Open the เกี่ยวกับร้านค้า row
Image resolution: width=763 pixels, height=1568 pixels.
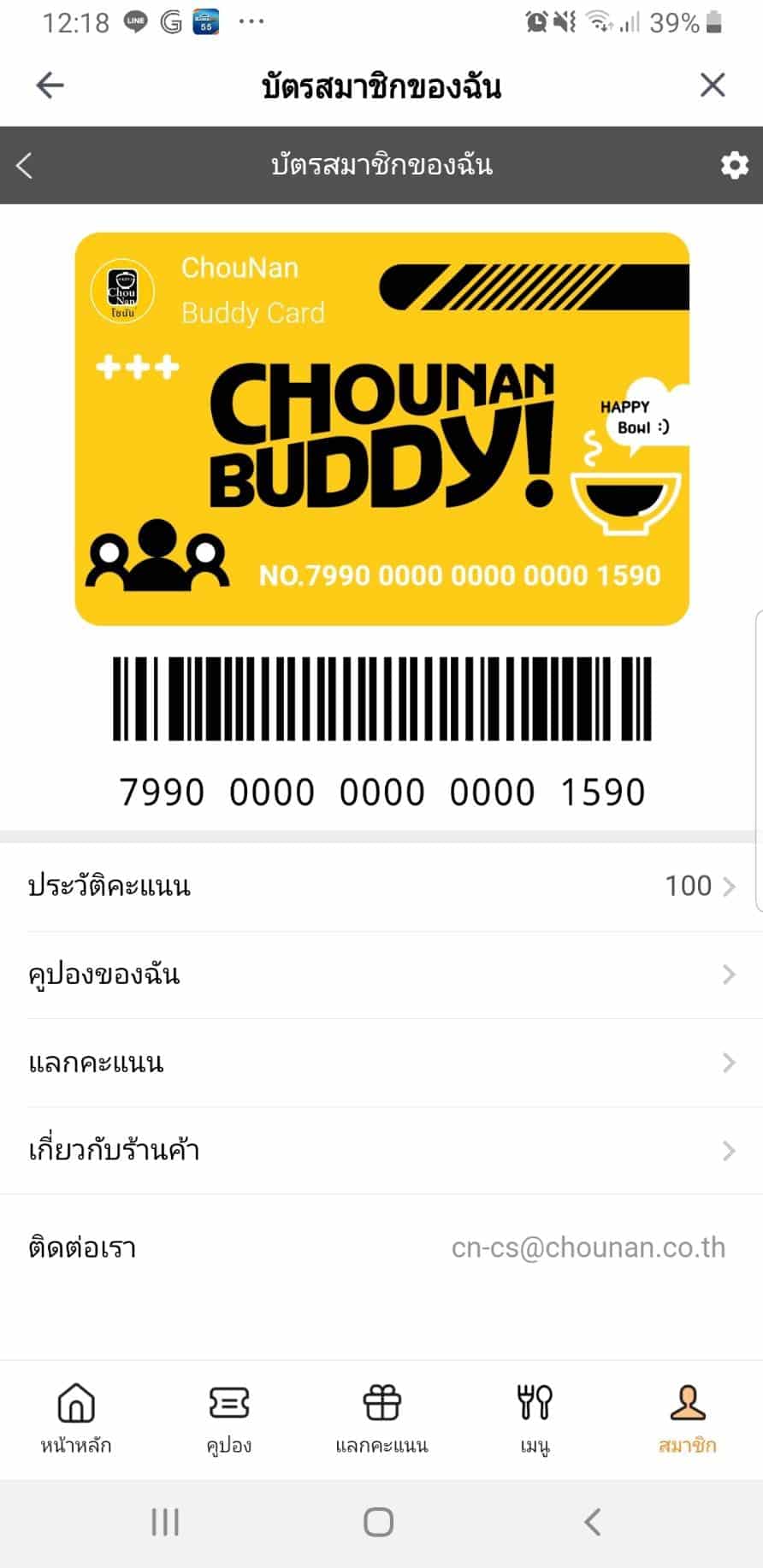381,1151
